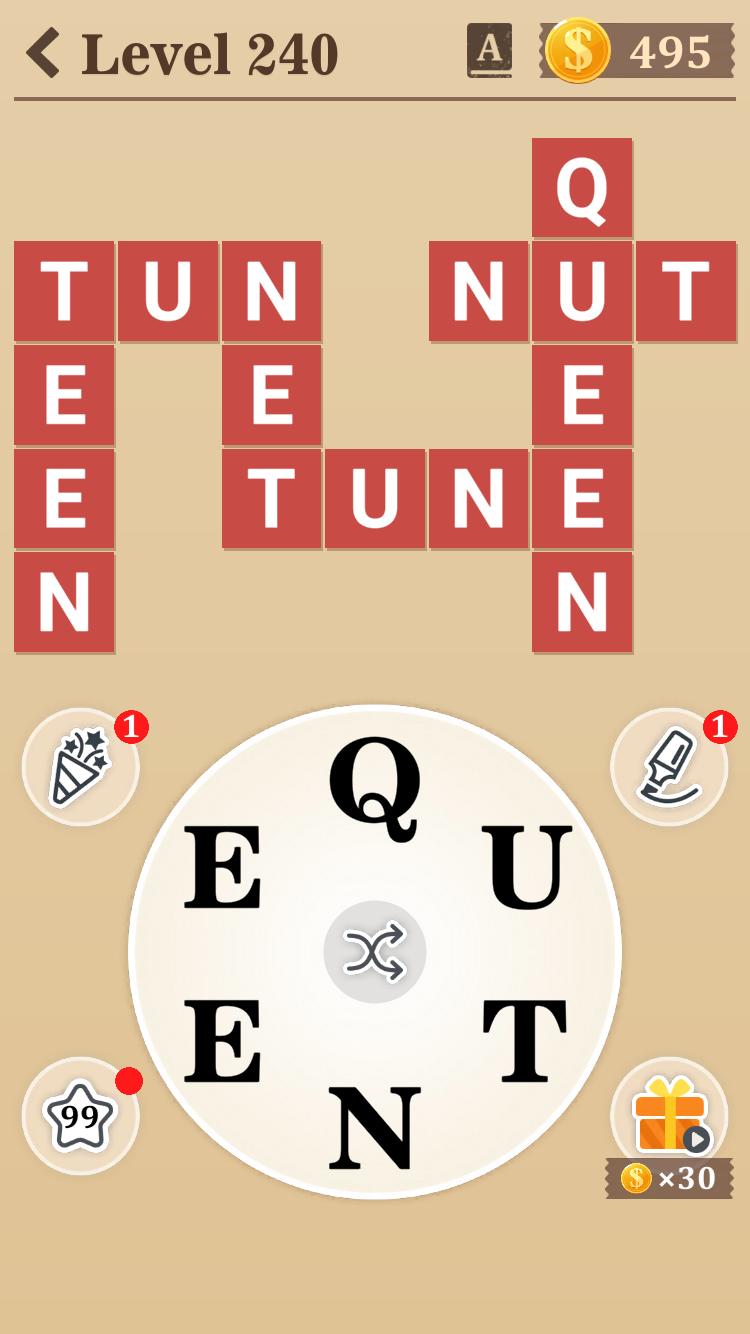The width and height of the screenshot is (750, 1334).
Task: Select the letter Q on the wheel
Action: [375, 787]
